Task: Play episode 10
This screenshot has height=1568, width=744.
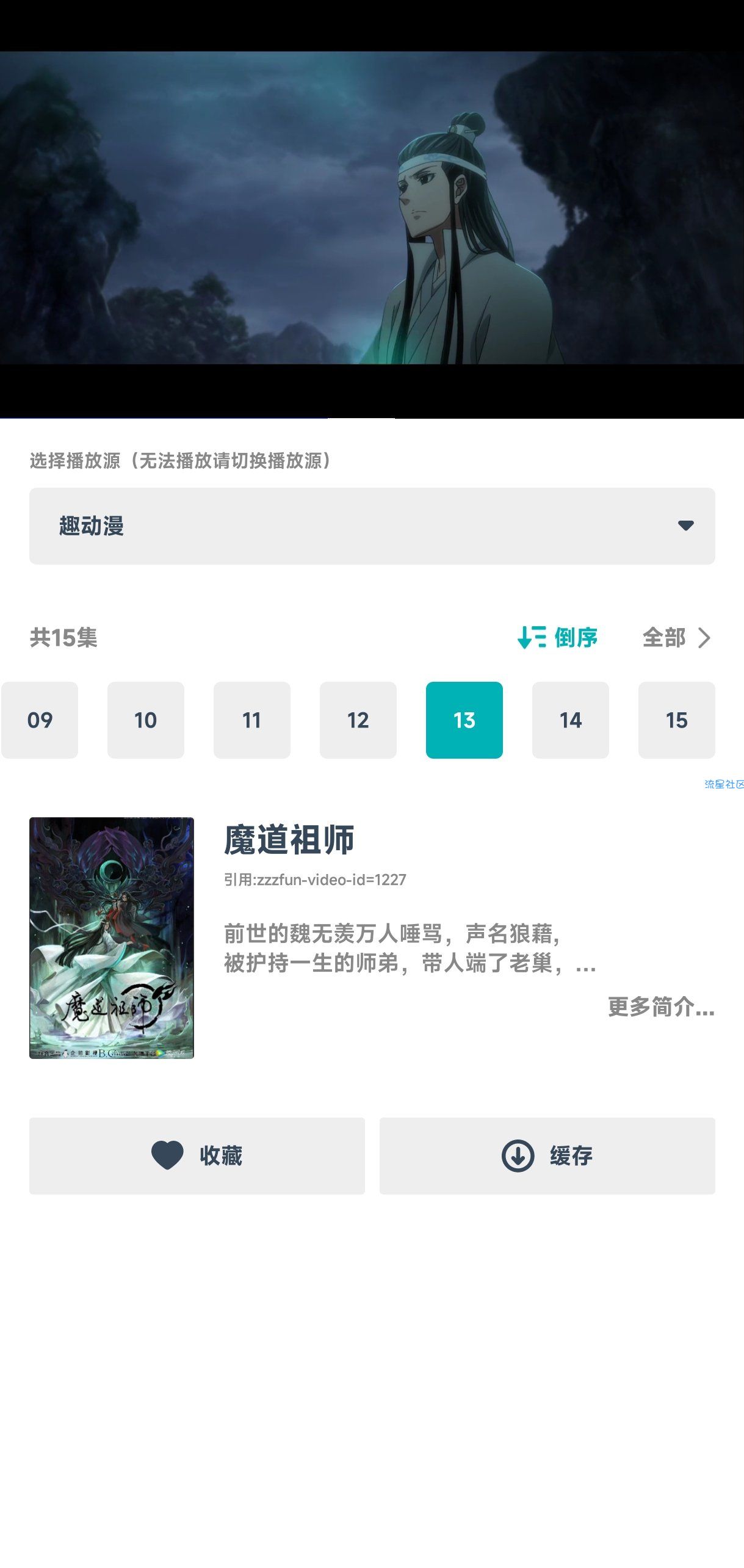Action: (146, 720)
